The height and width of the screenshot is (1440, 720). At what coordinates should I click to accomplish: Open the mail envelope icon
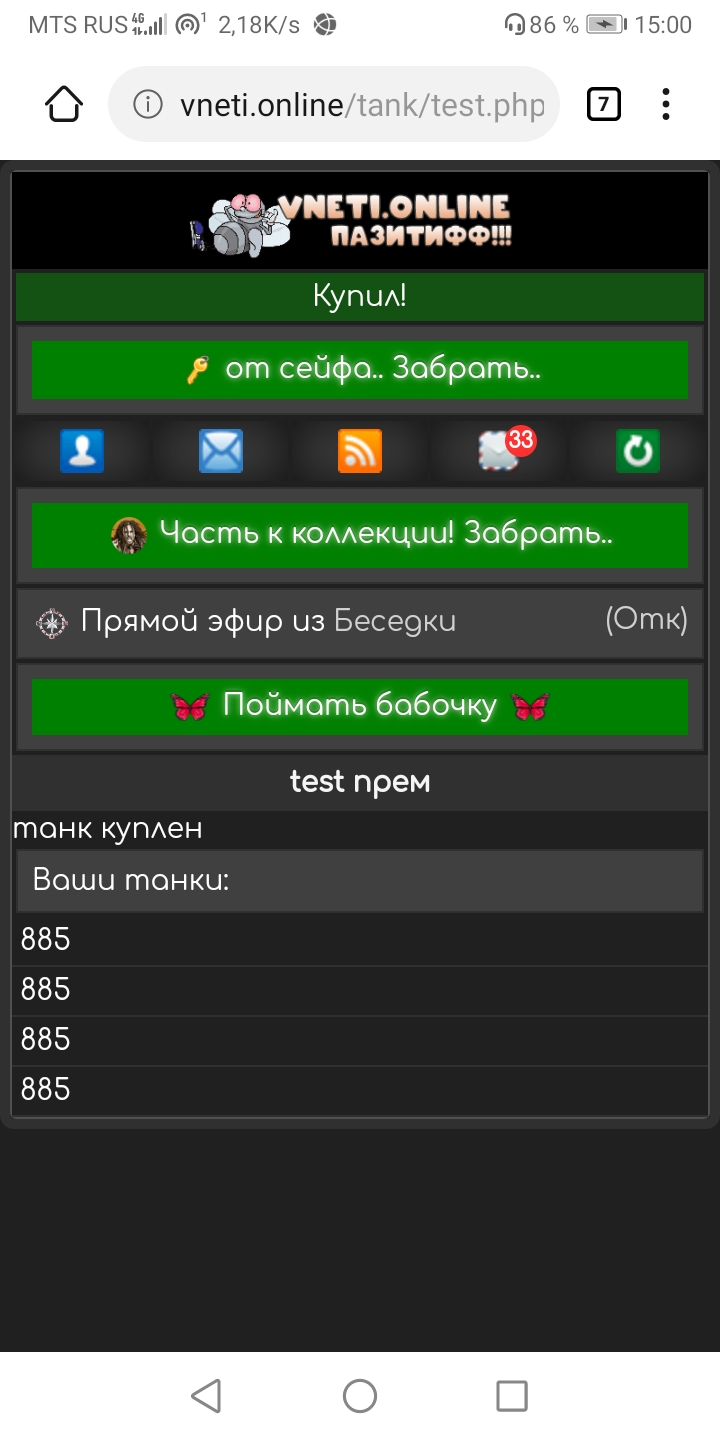click(x=221, y=452)
